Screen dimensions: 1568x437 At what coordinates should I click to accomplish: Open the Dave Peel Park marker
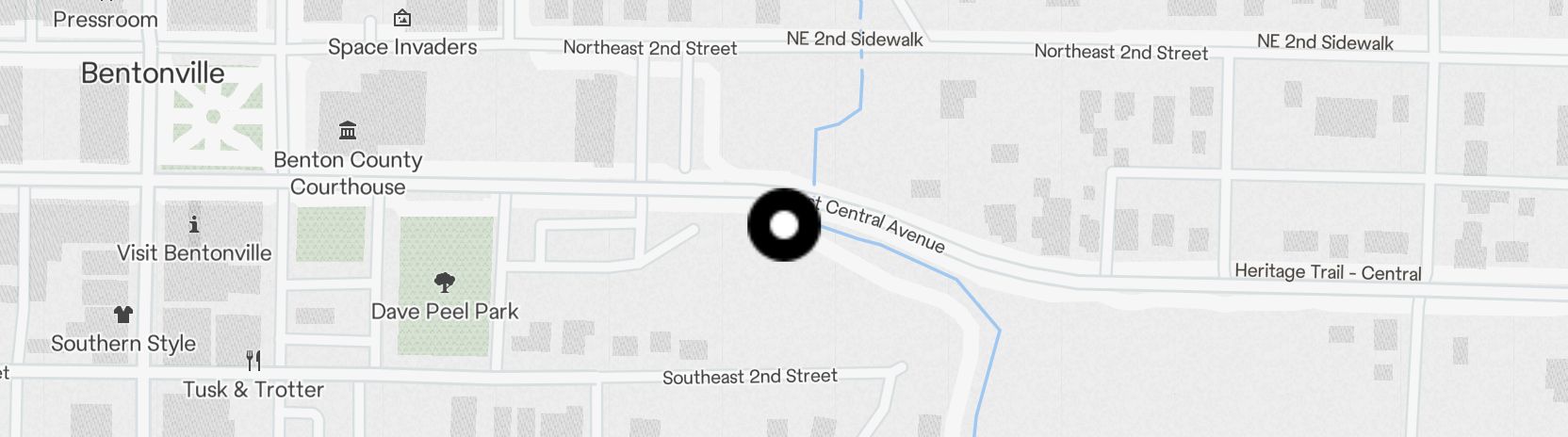(445, 282)
